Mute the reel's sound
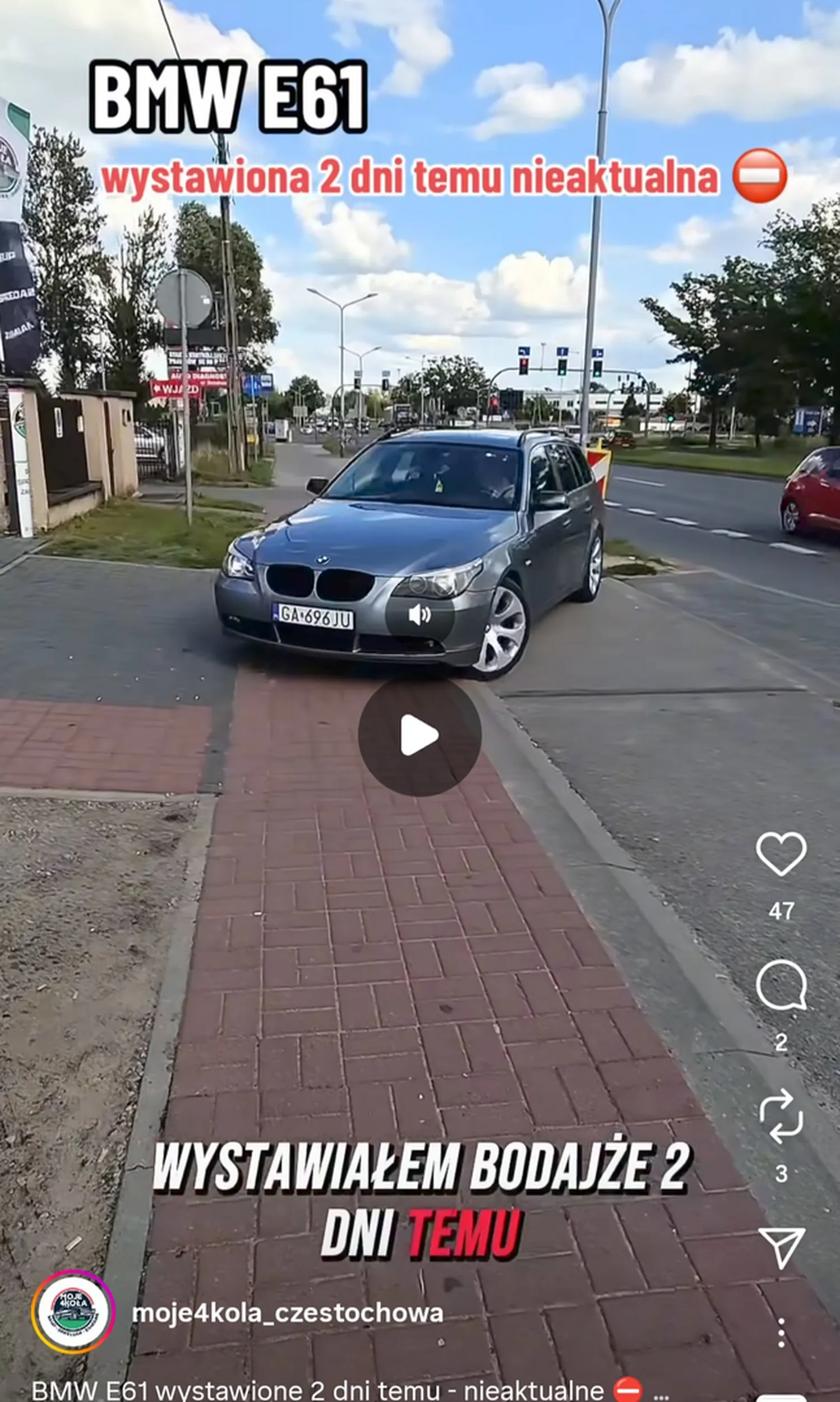Image resolution: width=840 pixels, height=1402 pixels. pos(419,615)
